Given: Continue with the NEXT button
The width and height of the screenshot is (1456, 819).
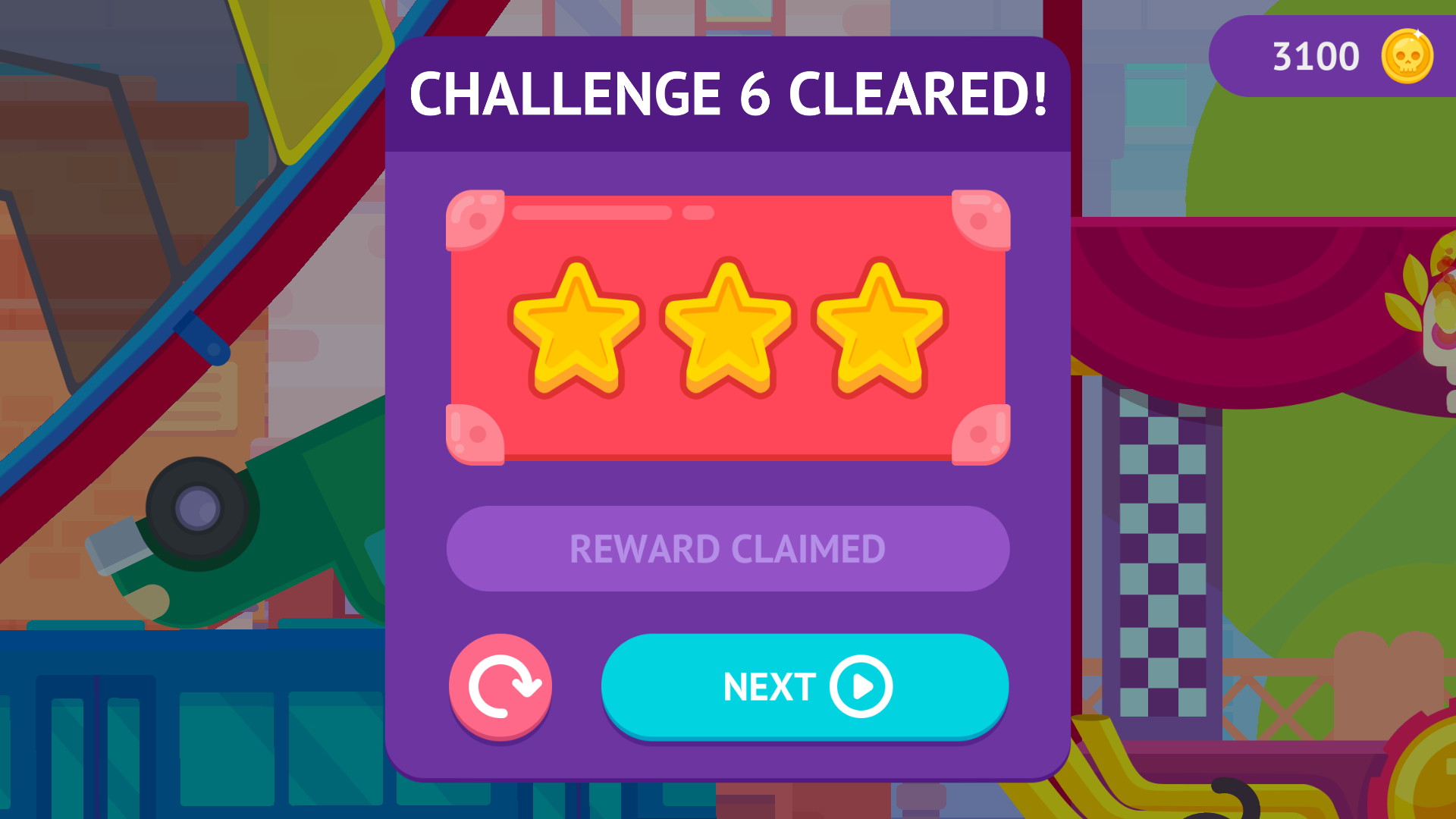Looking at the screenshot, I should 805,686.
